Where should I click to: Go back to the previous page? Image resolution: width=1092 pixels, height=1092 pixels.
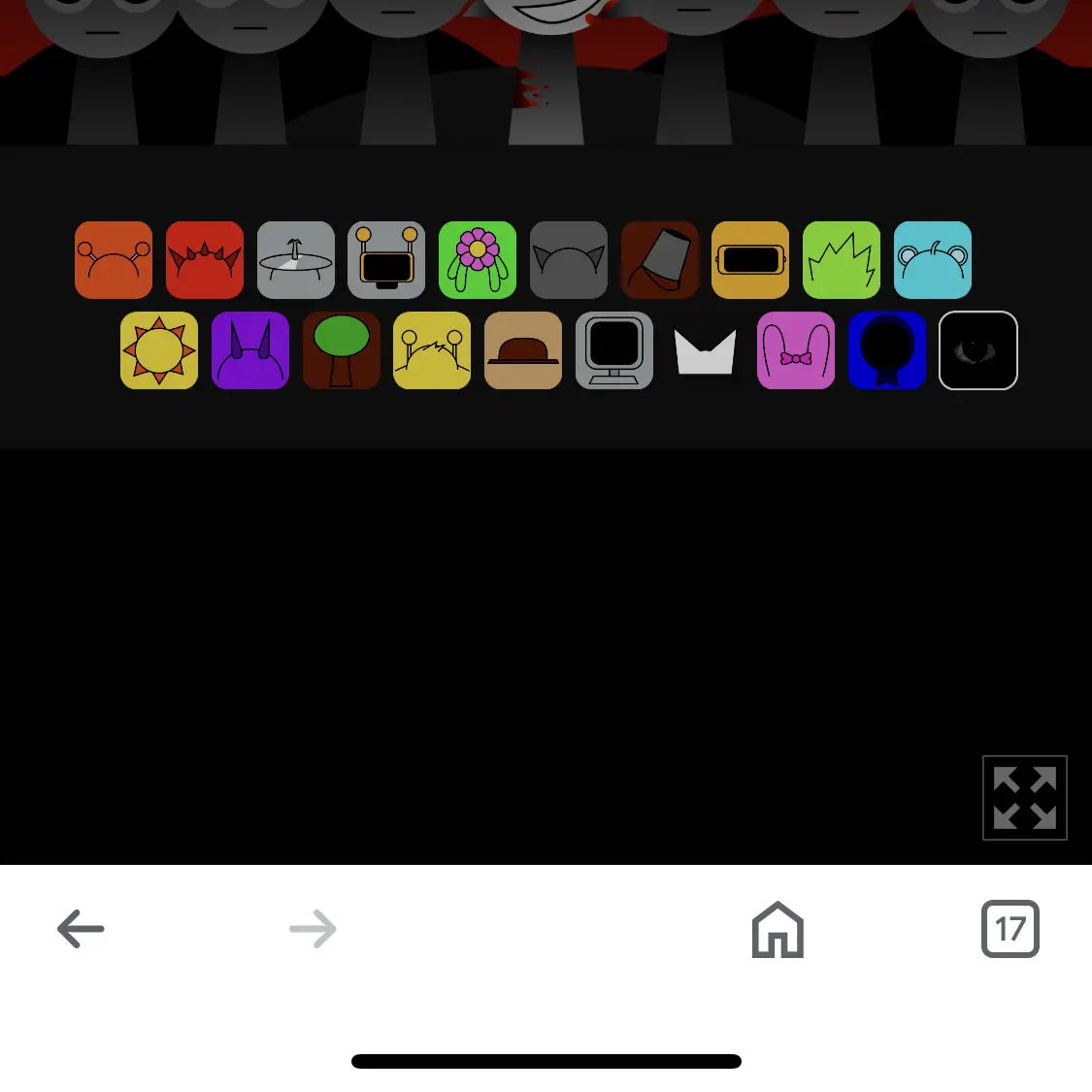(x=81, y=929)
